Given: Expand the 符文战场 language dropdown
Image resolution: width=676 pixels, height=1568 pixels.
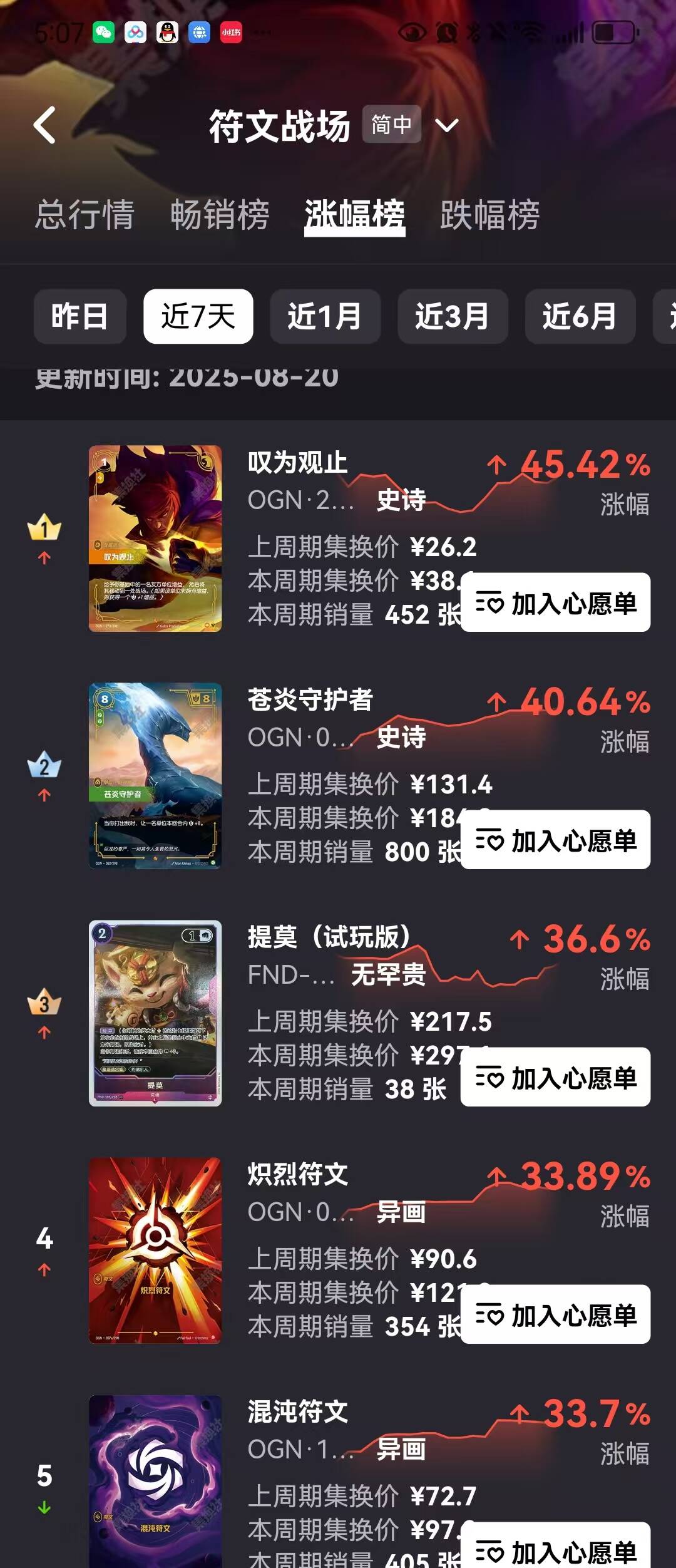Looking at the screenshot, I should point(447,125).
